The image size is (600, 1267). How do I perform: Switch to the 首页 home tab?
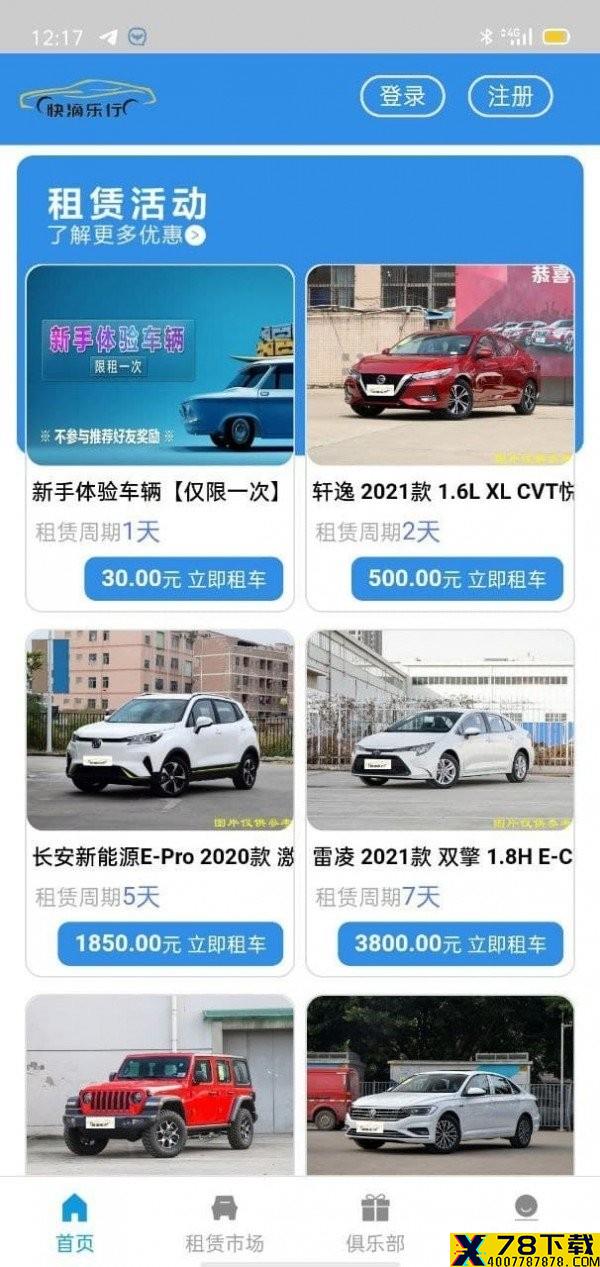[x=75, y=1223]
